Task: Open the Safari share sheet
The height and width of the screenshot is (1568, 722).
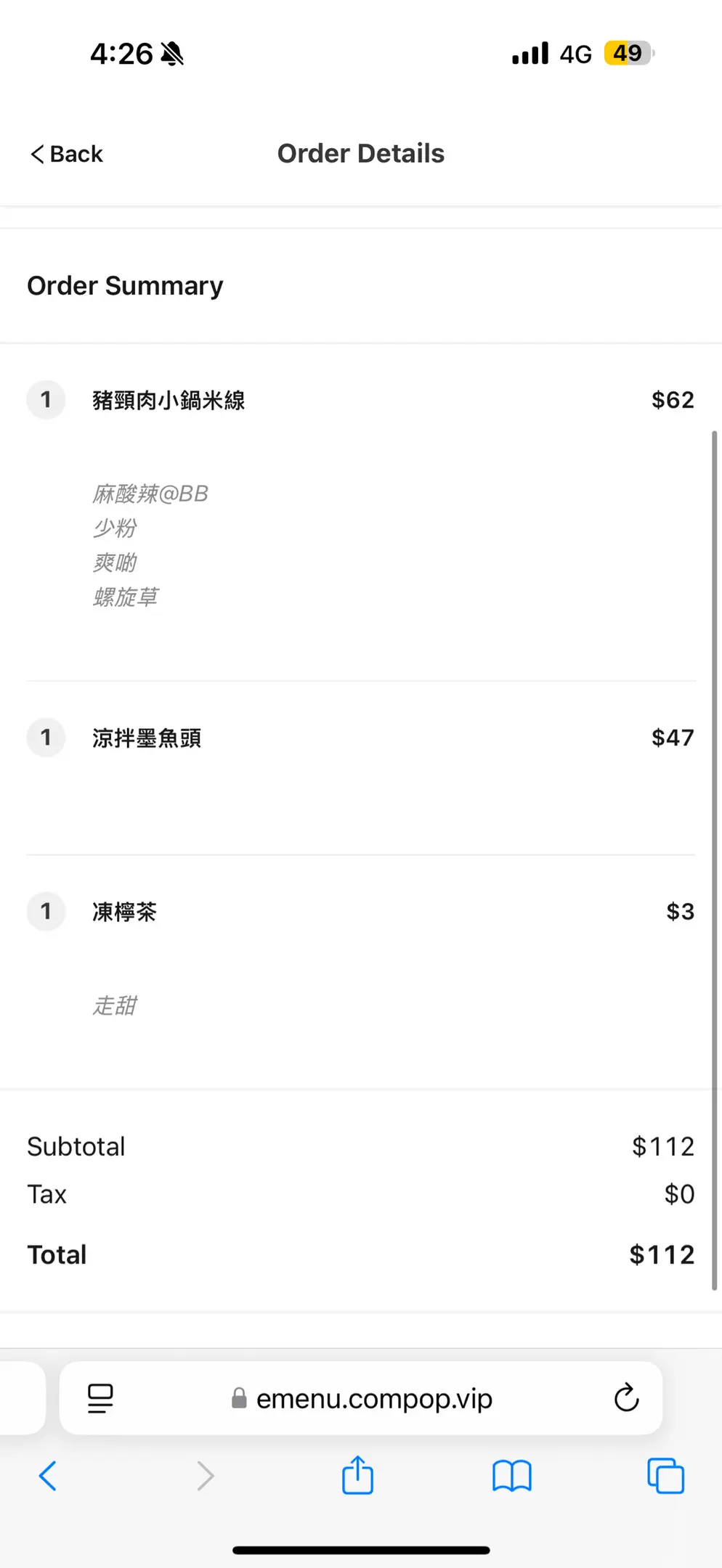Action: point(357,1476)
